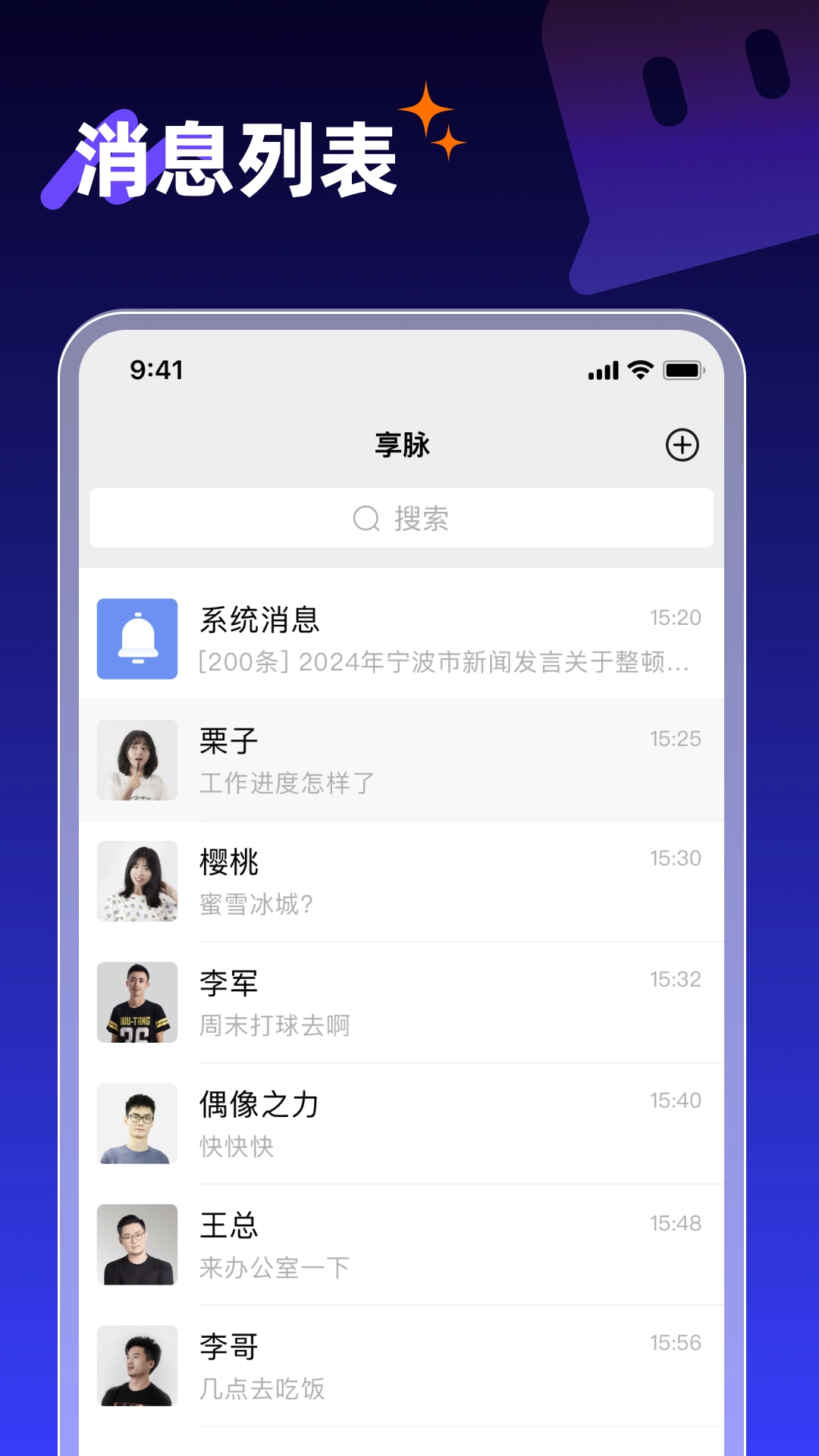Image resolution: width=819 pixels, height=1456 pixels.
Task: Tap the battery icon in status bar
Action: [682, 371]
